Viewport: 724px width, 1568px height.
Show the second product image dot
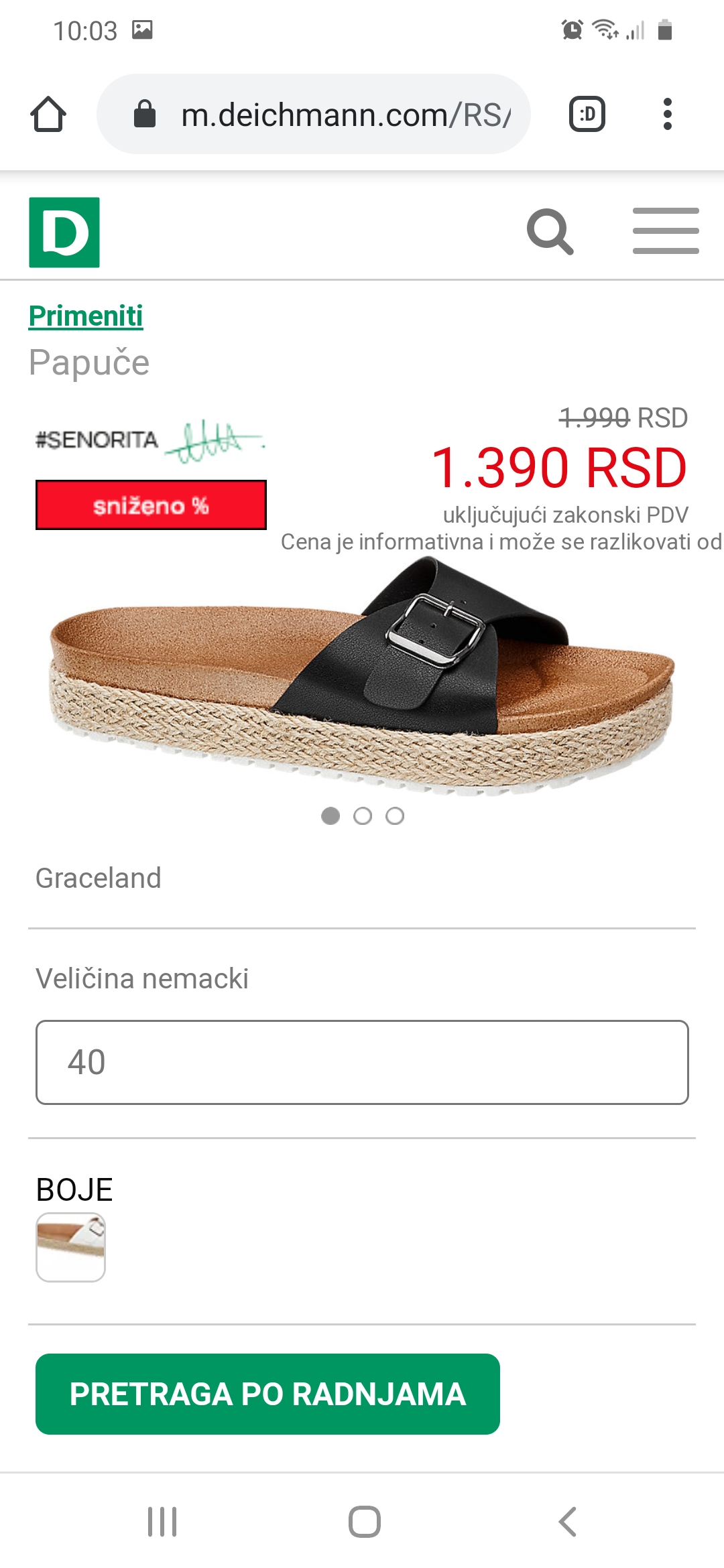pos(363,815)
